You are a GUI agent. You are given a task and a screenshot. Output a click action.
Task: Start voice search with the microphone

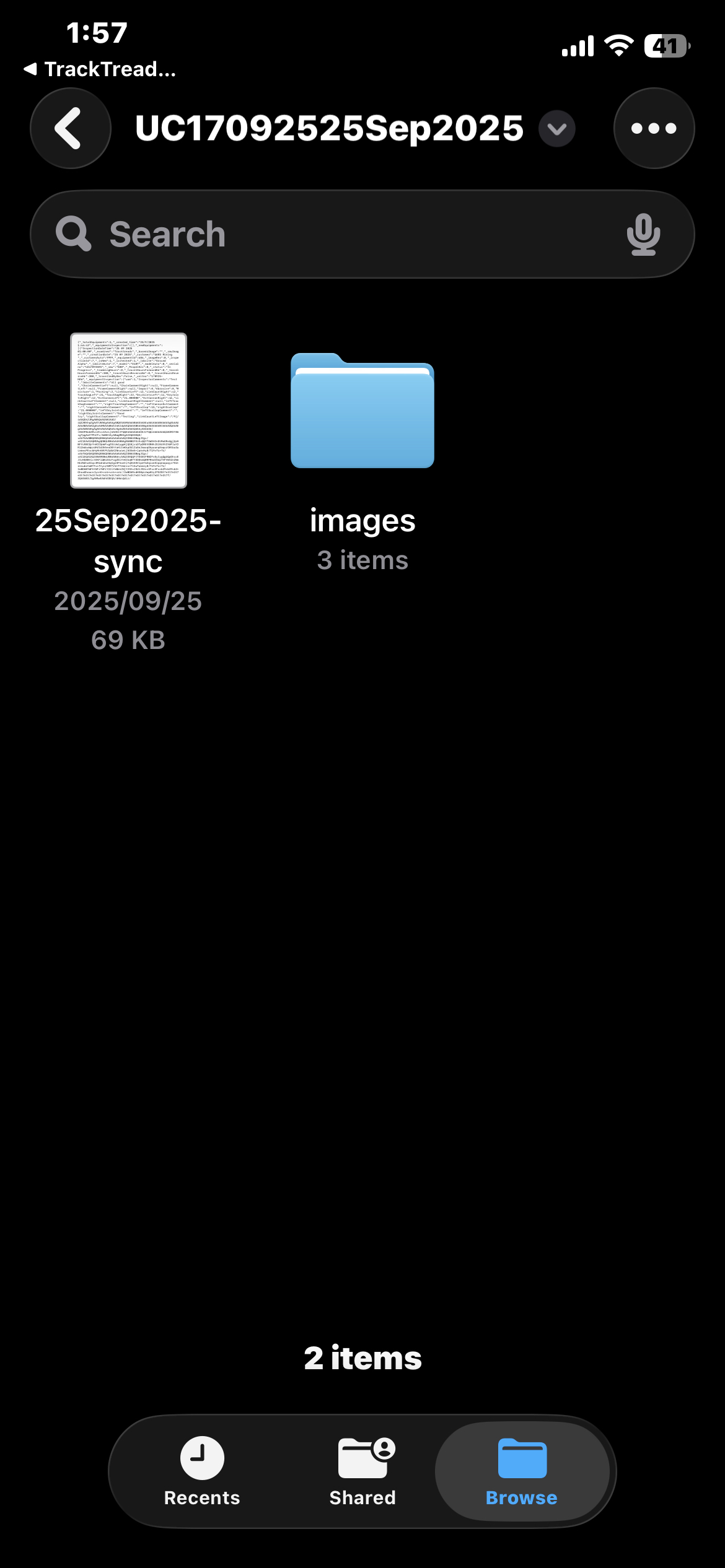click(x=643, y=234)
